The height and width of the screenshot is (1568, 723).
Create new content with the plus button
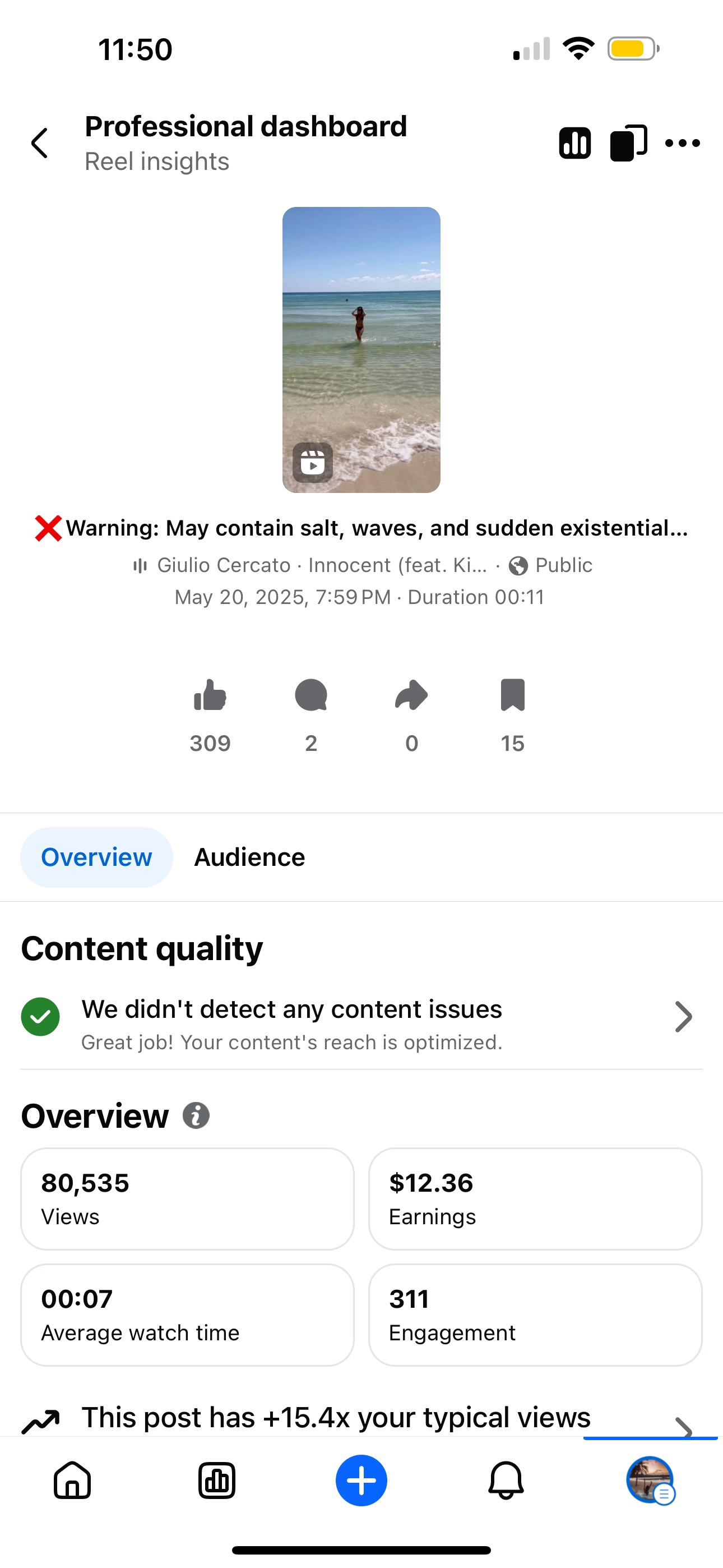[x=361, y=1481]
